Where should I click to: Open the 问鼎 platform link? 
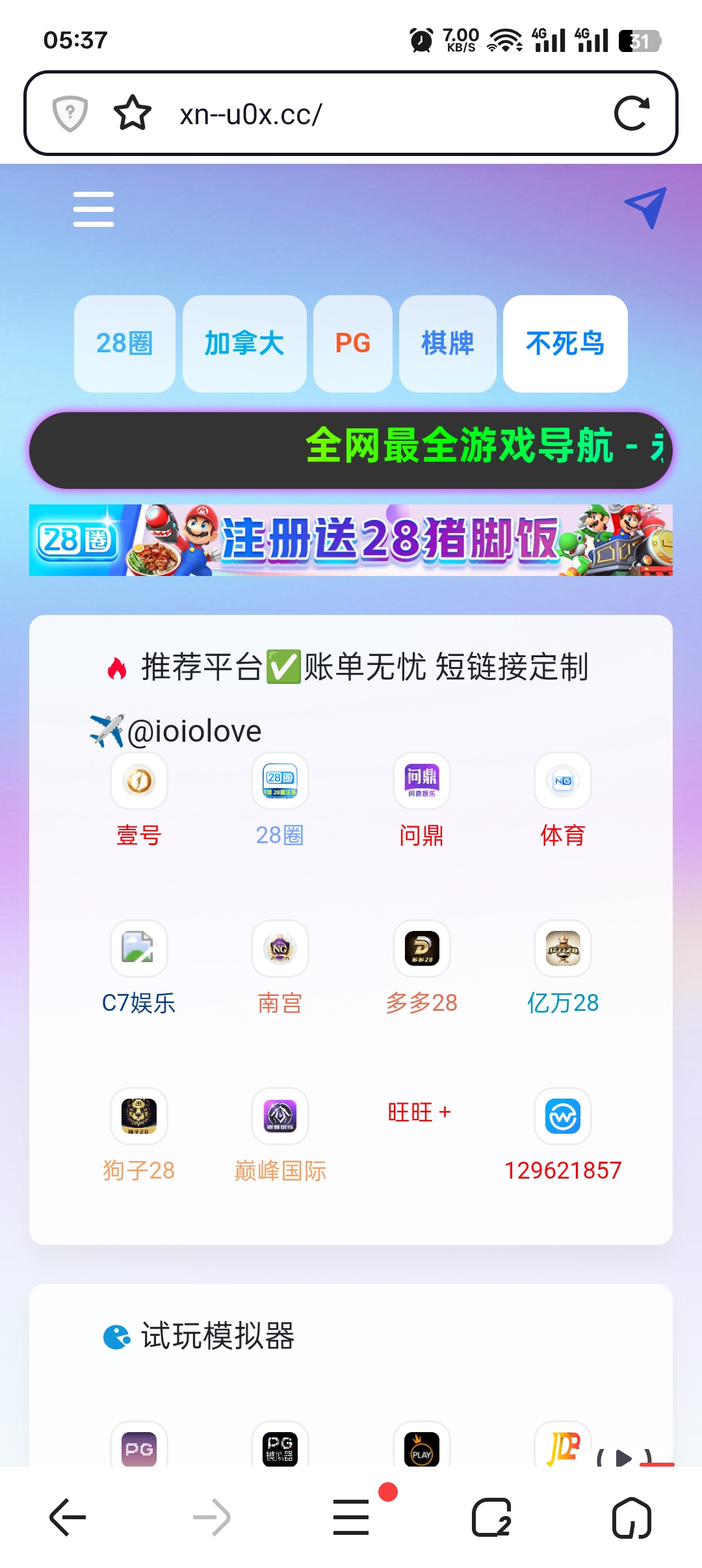pos(422,800)
